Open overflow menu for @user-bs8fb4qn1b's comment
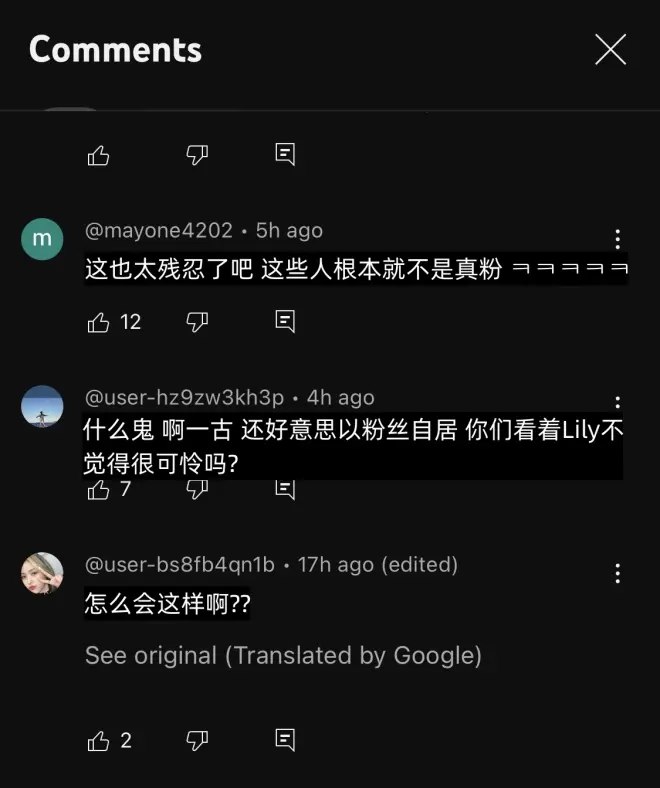The height and width of the screenshot is (788, 660). (x=618, y=573)
